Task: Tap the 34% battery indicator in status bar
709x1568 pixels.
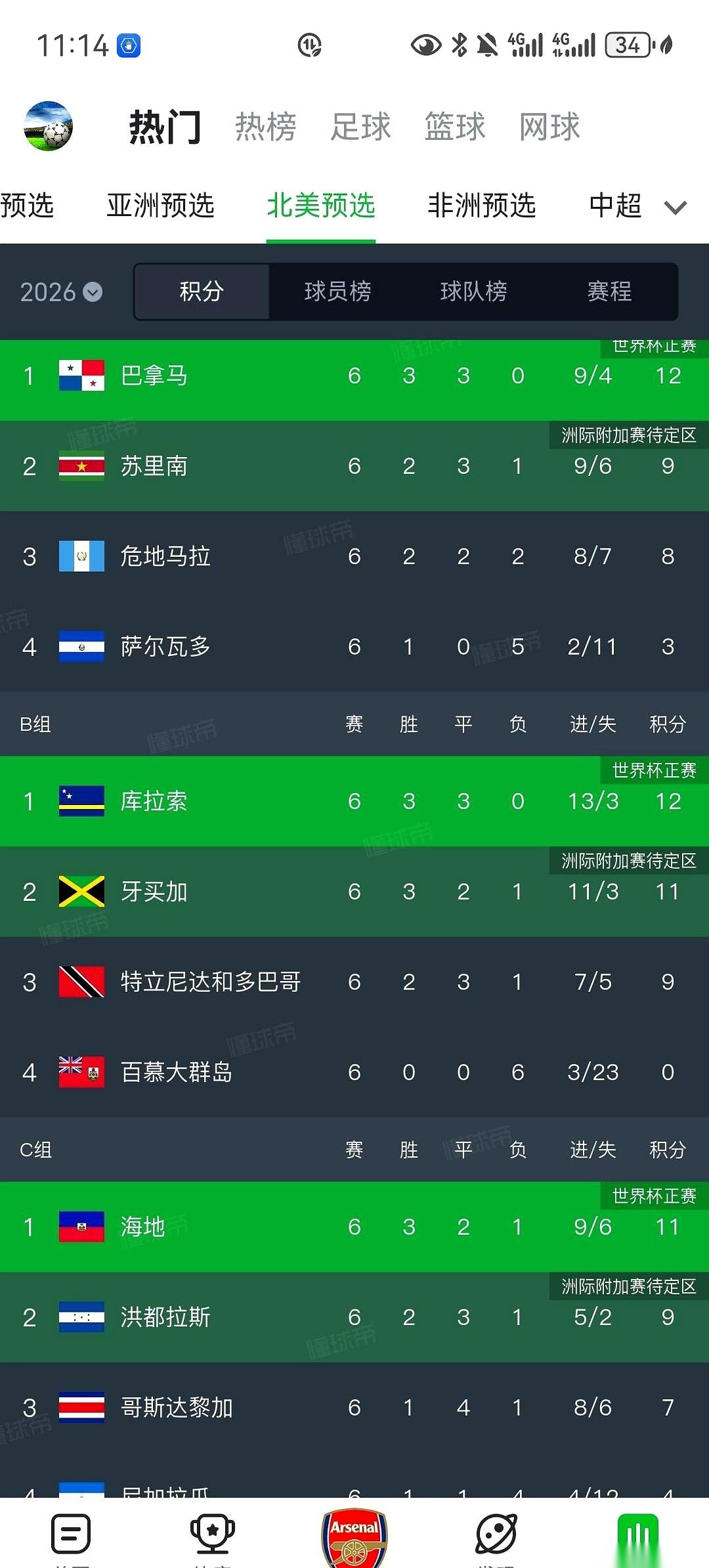Action: click(x=628, y=45)
